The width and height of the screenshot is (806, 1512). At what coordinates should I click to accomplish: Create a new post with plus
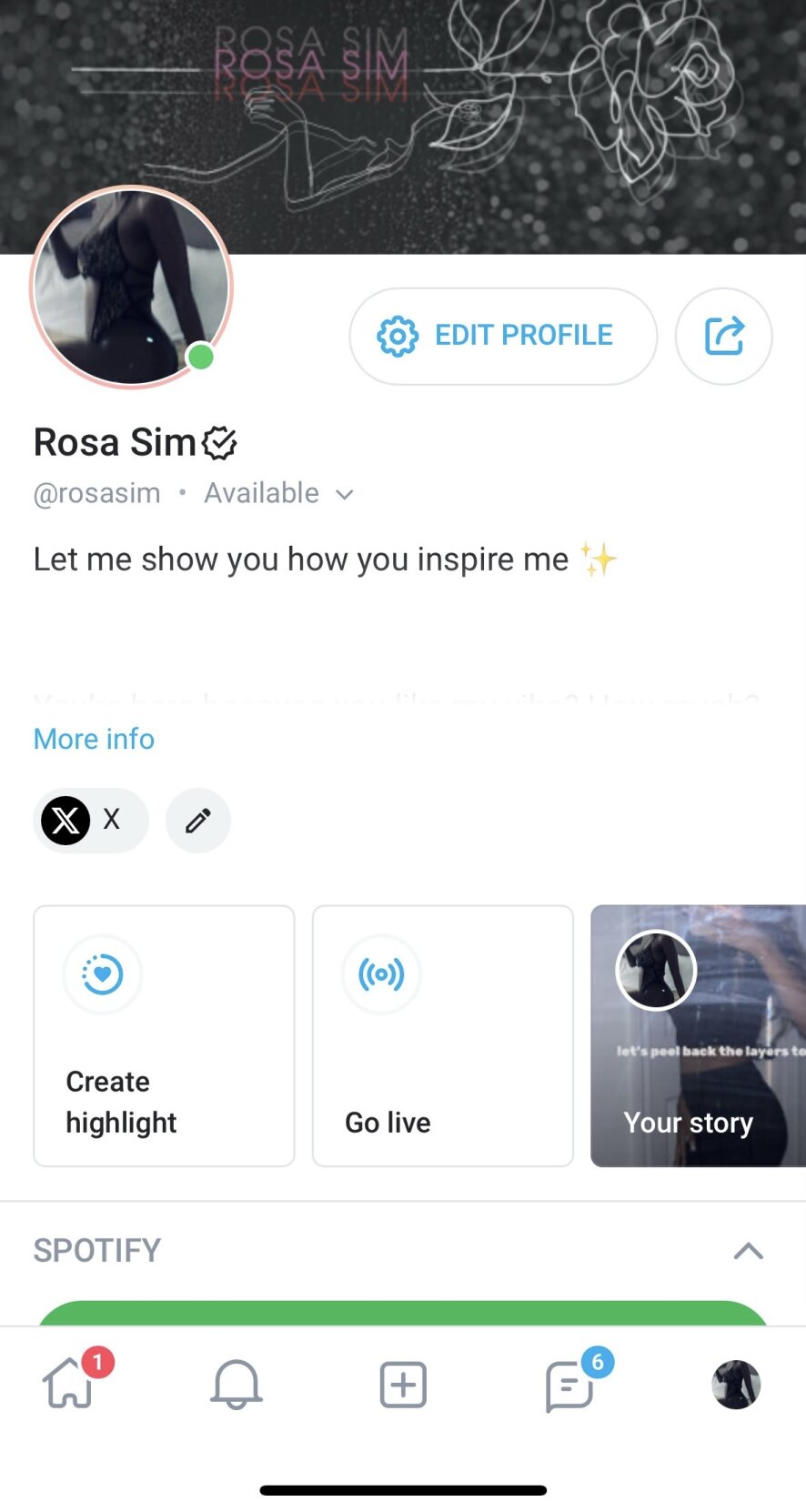pyautogui.click(x=403, y=1385)
